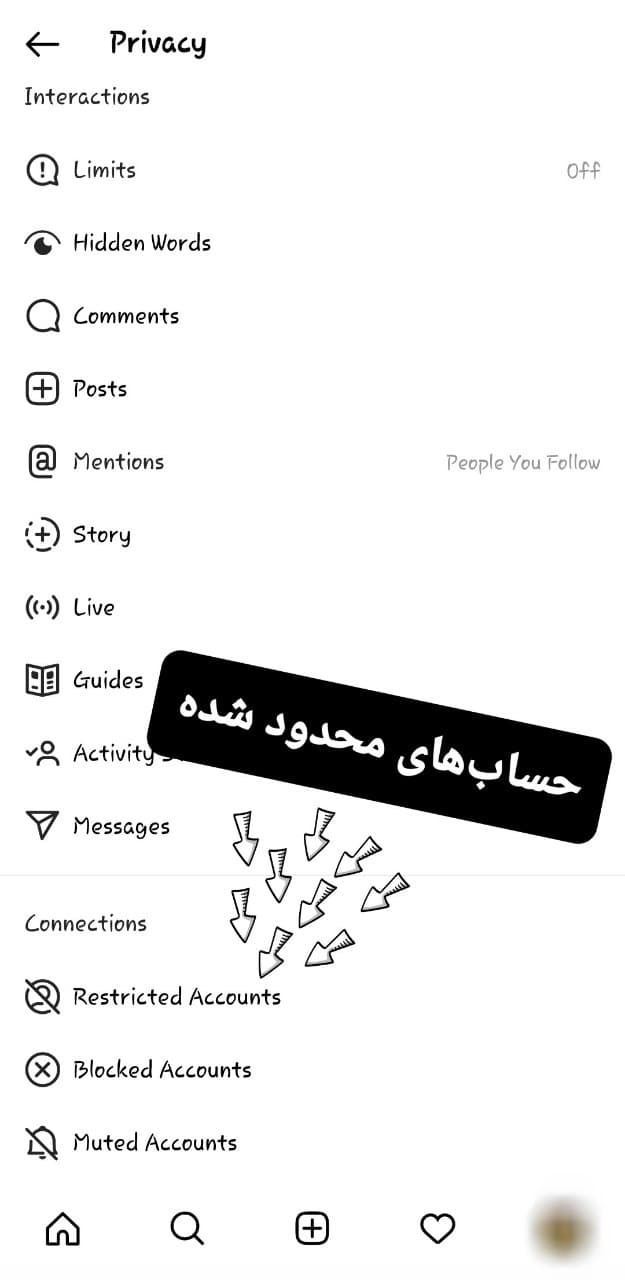Open Hidden Words settings
The image size is (625, 1280).
(141, 243)
